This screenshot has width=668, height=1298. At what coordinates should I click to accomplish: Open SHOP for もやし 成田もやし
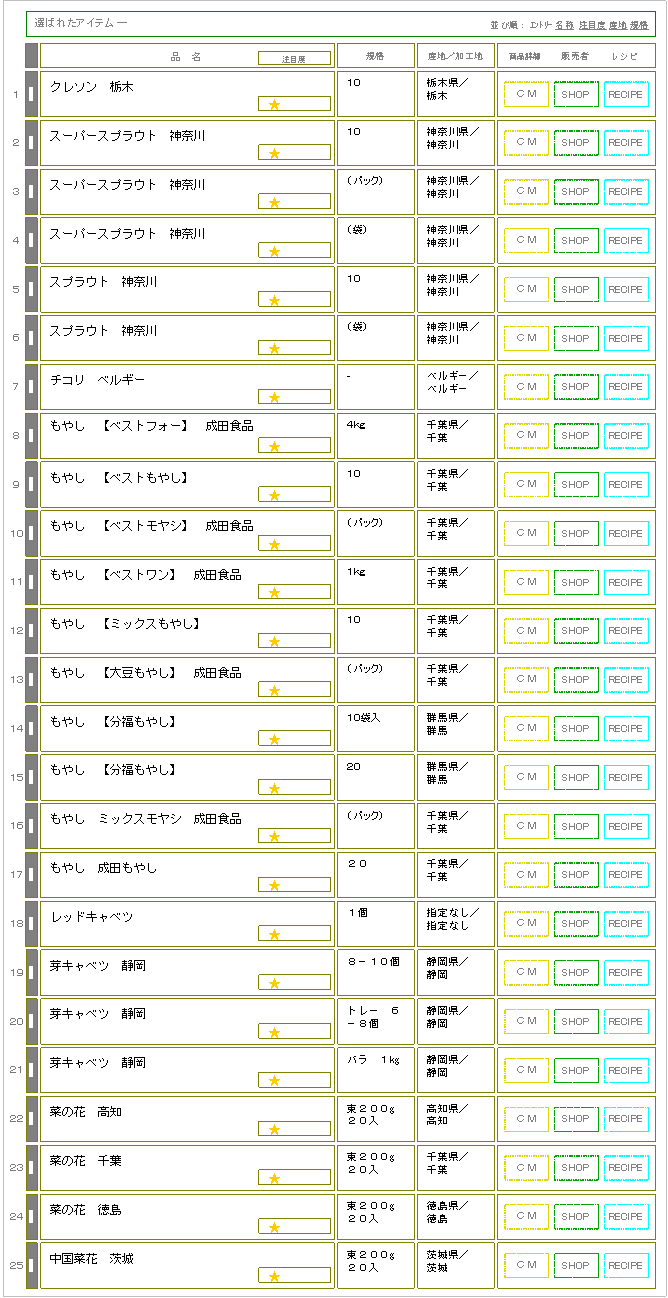[x=576, y=875]
